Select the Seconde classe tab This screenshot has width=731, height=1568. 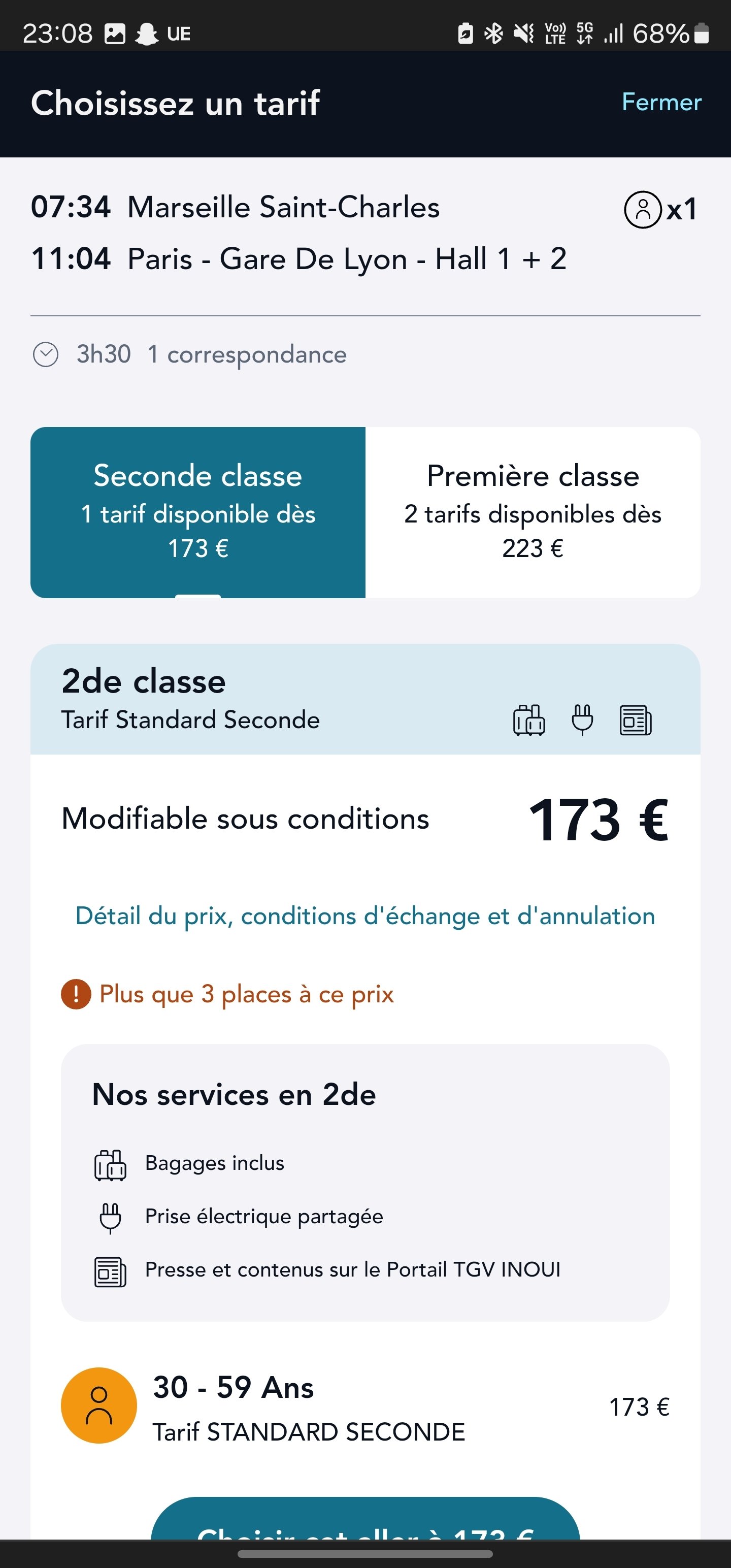coord(198,512)
